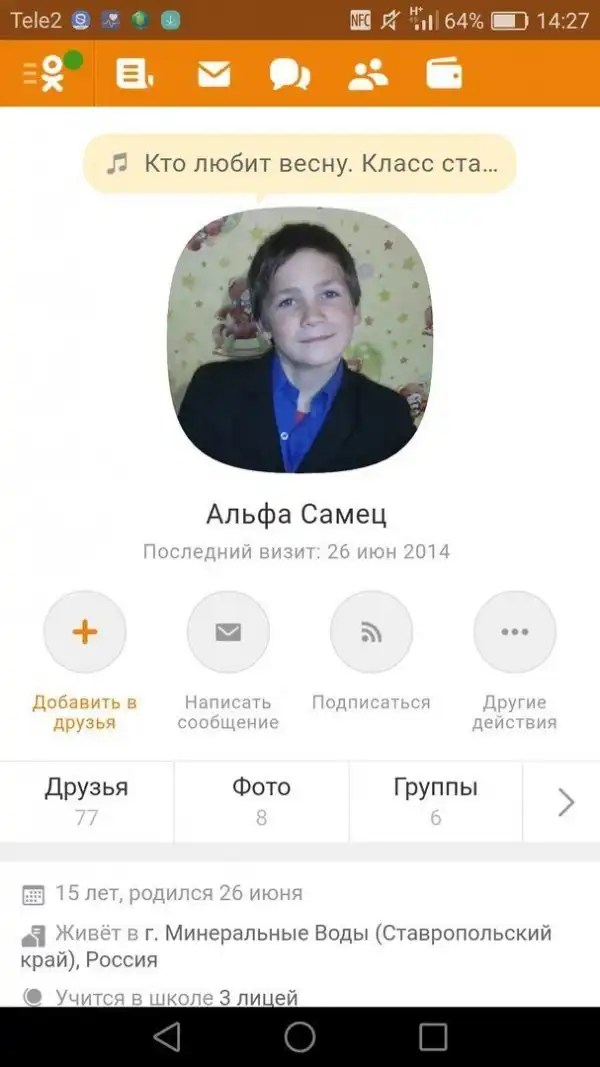Open the school 3 лицей link
Image resolution: width=600 pixels, height=1067 pixels.
tap(259, 997)
